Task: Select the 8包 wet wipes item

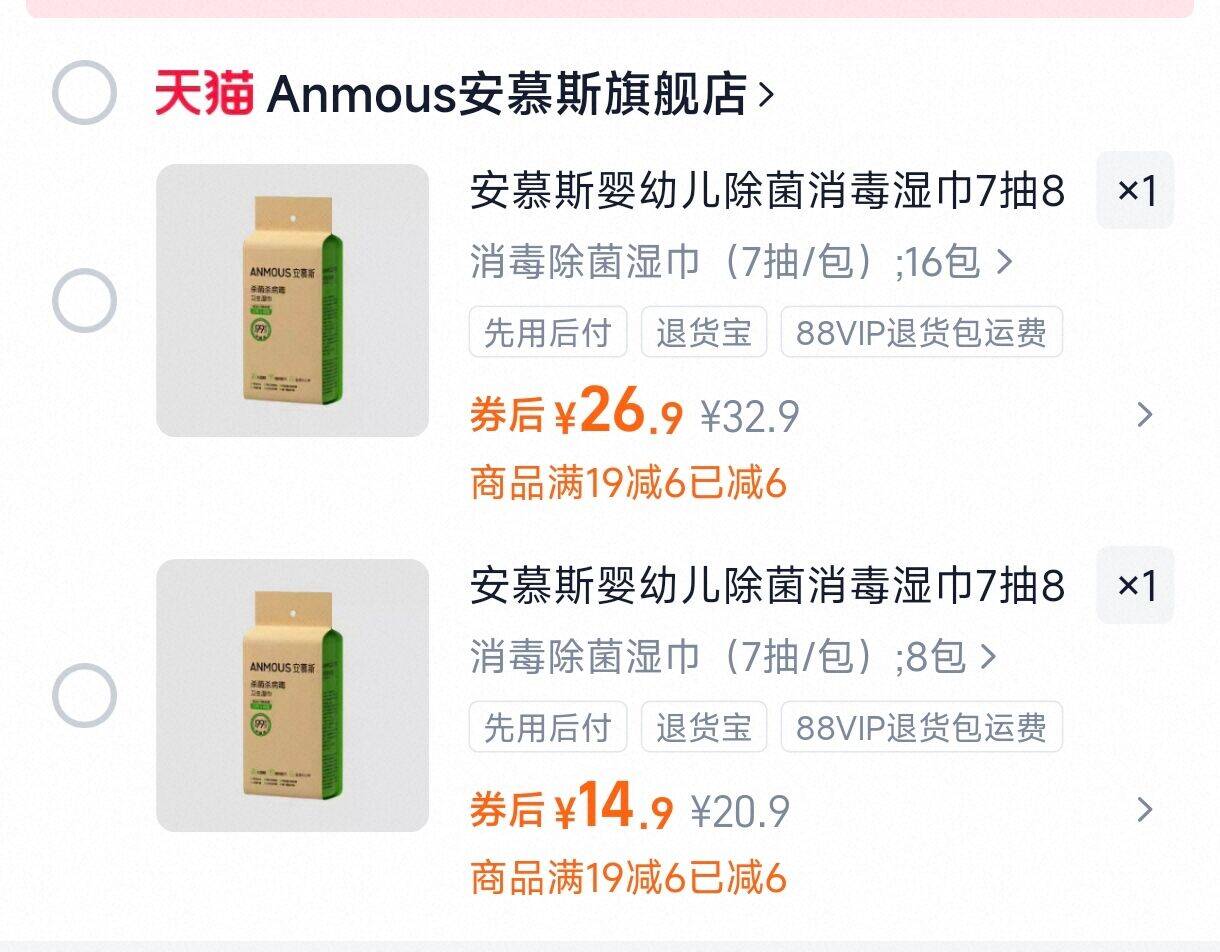Action: coord(84,695)
